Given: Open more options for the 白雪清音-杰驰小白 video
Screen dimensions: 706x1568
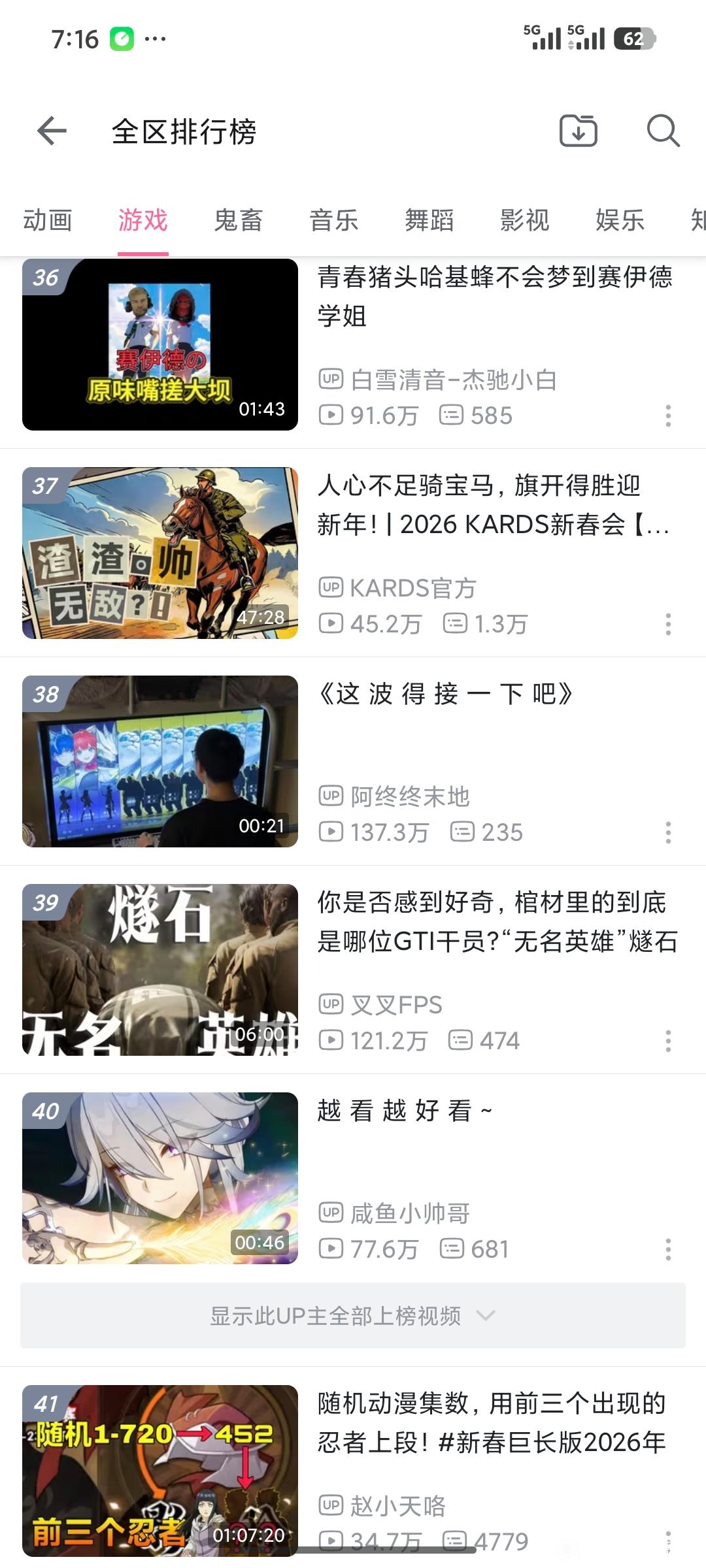Looking at the screenshot, I should (667, 416).
